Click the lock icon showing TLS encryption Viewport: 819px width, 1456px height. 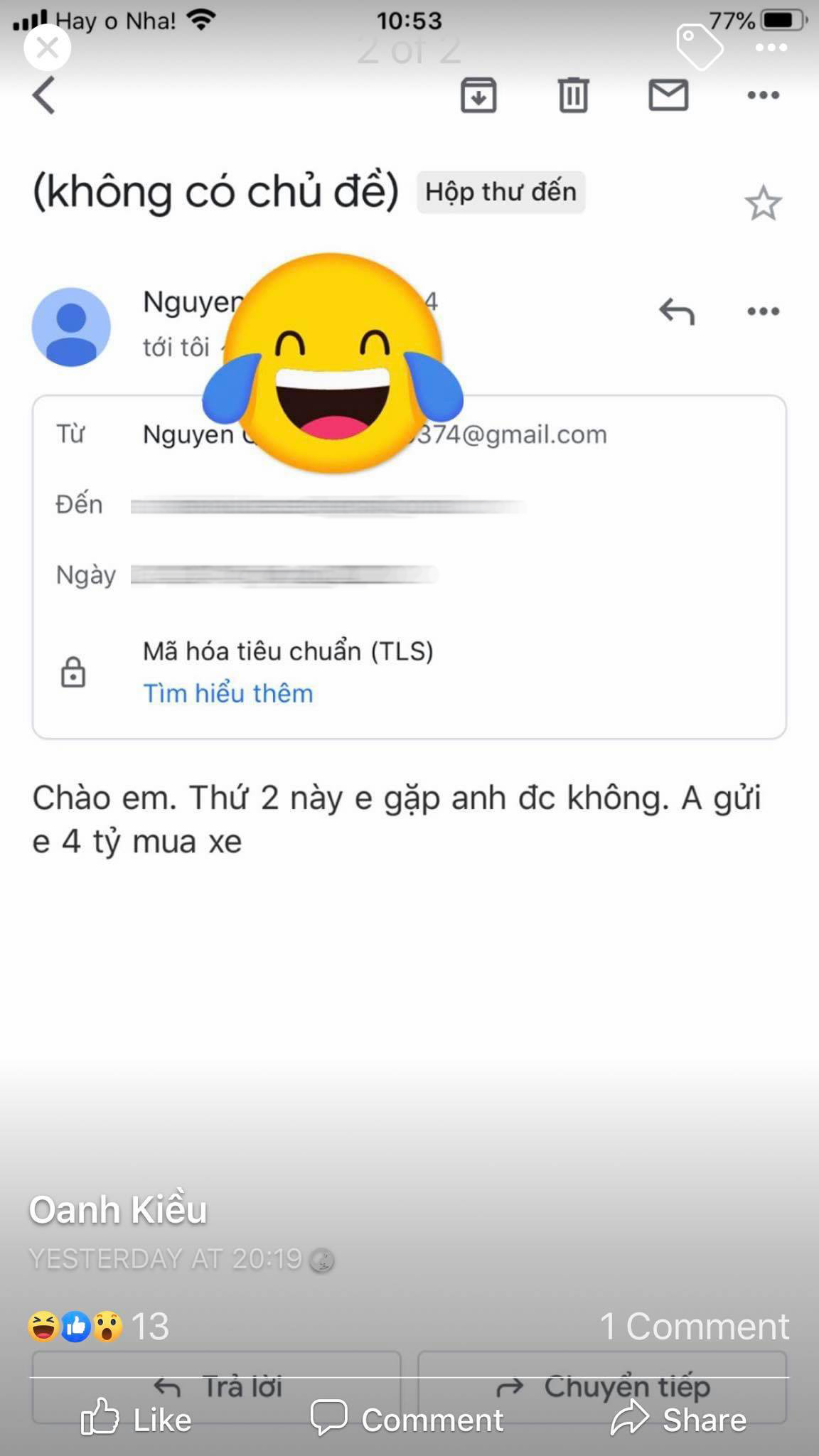(x=75, y=673)
